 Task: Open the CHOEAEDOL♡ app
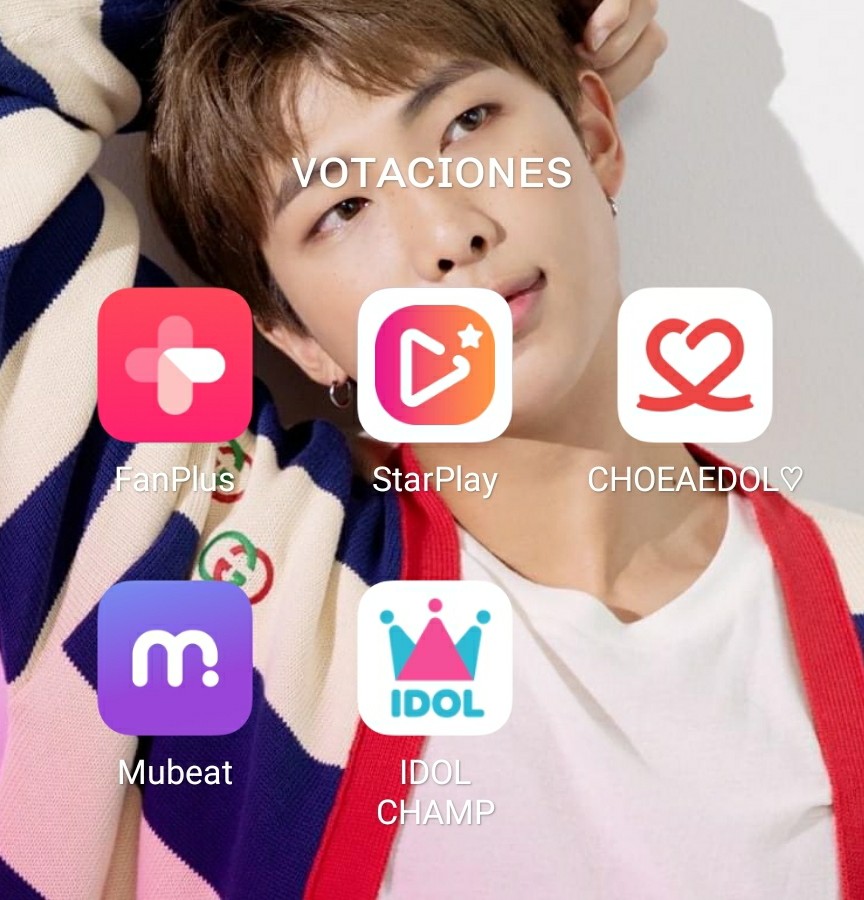click(x=695, y=365)
